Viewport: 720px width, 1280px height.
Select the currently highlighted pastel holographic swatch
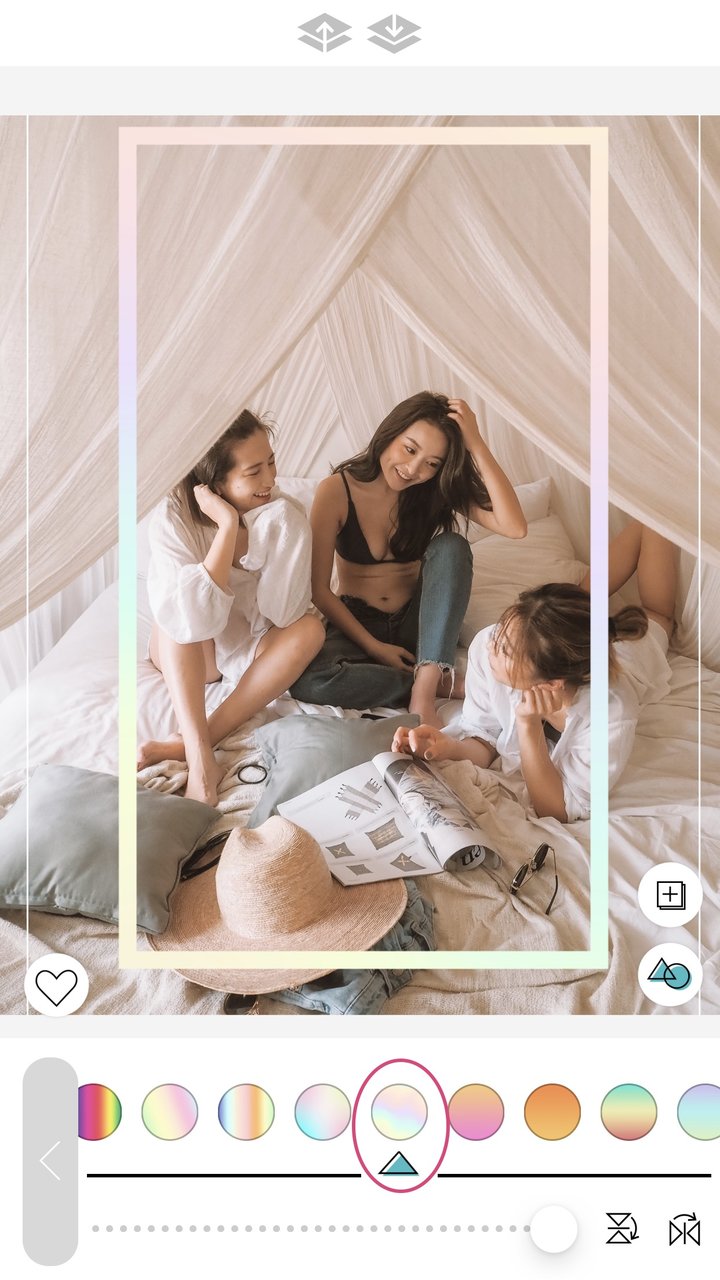tap(399, 1112)
